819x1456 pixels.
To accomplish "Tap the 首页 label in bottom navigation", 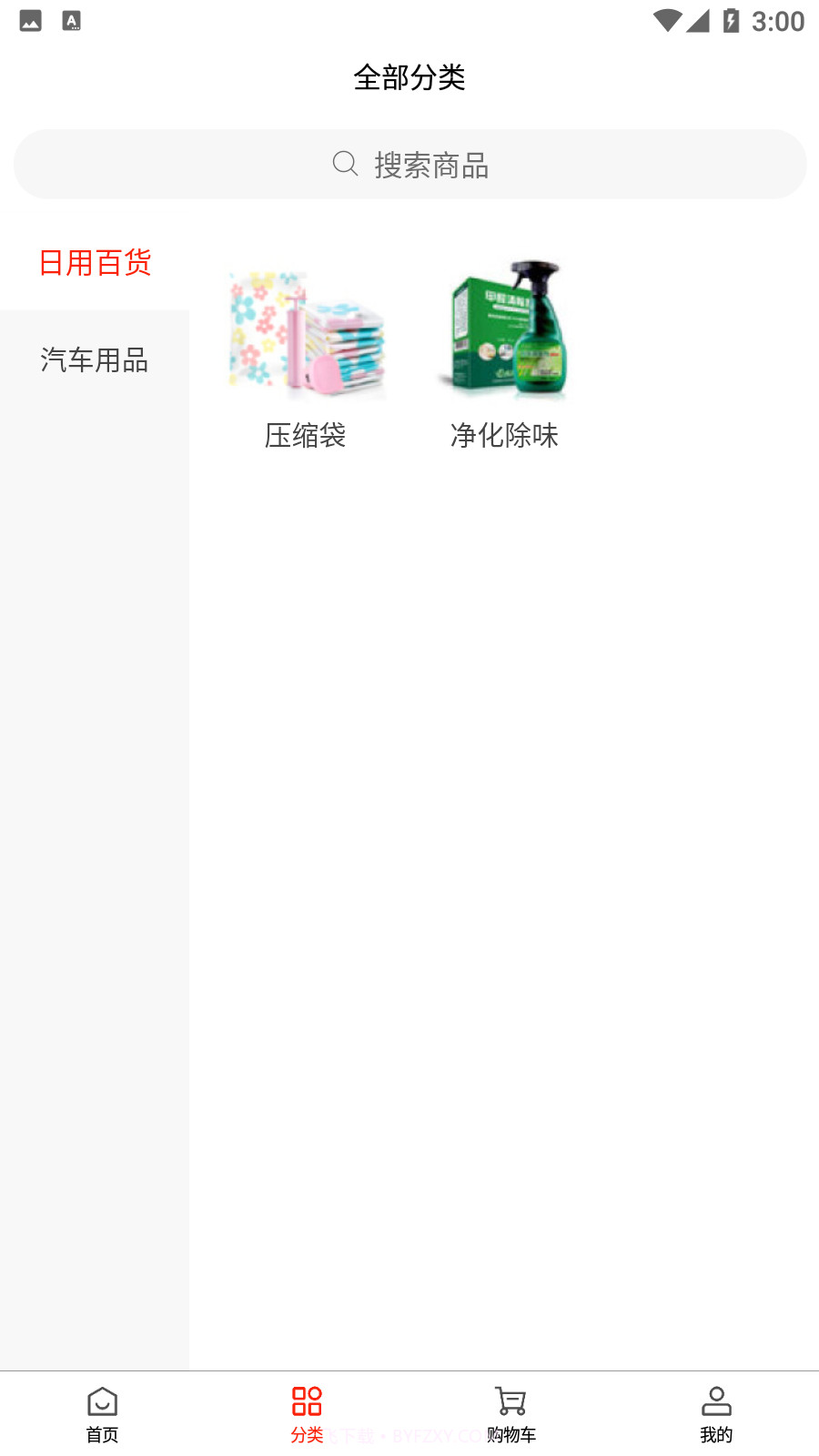I will [x=101, y=1434].
